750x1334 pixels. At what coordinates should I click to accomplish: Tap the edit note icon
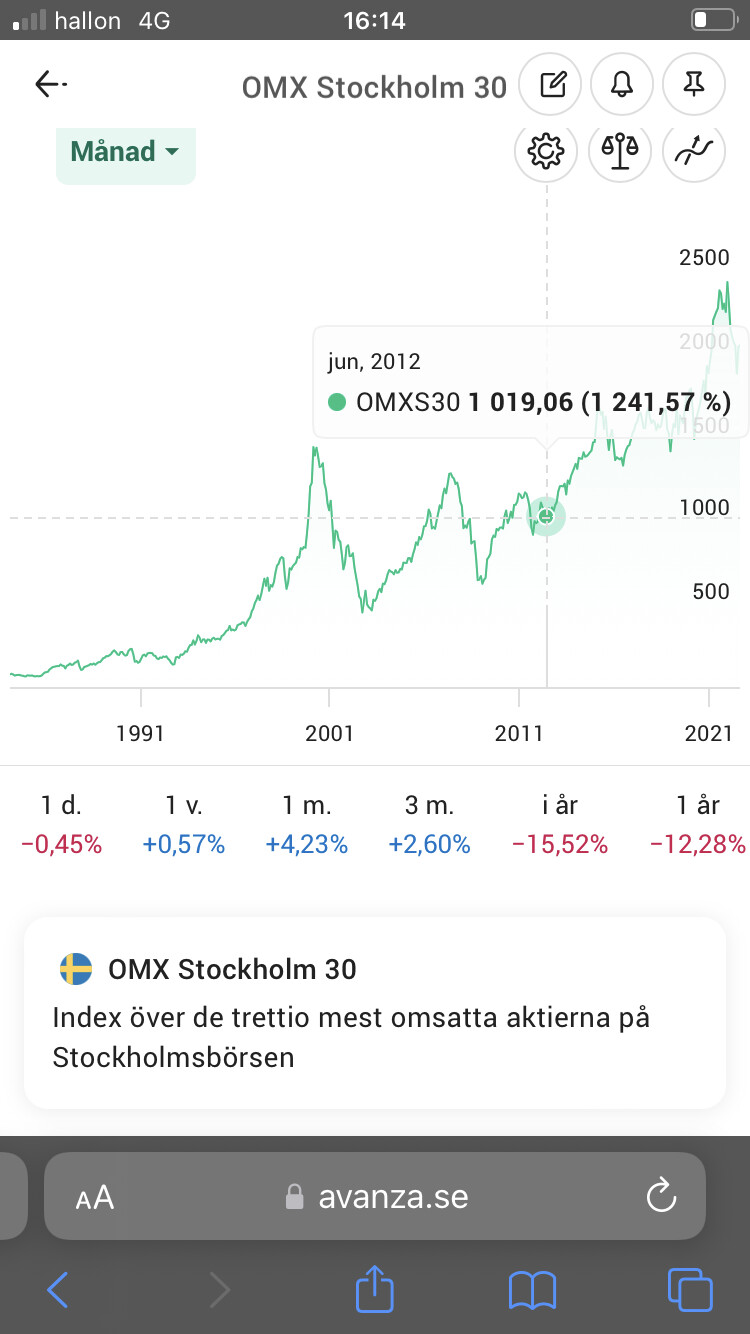[x=551, y=86]
